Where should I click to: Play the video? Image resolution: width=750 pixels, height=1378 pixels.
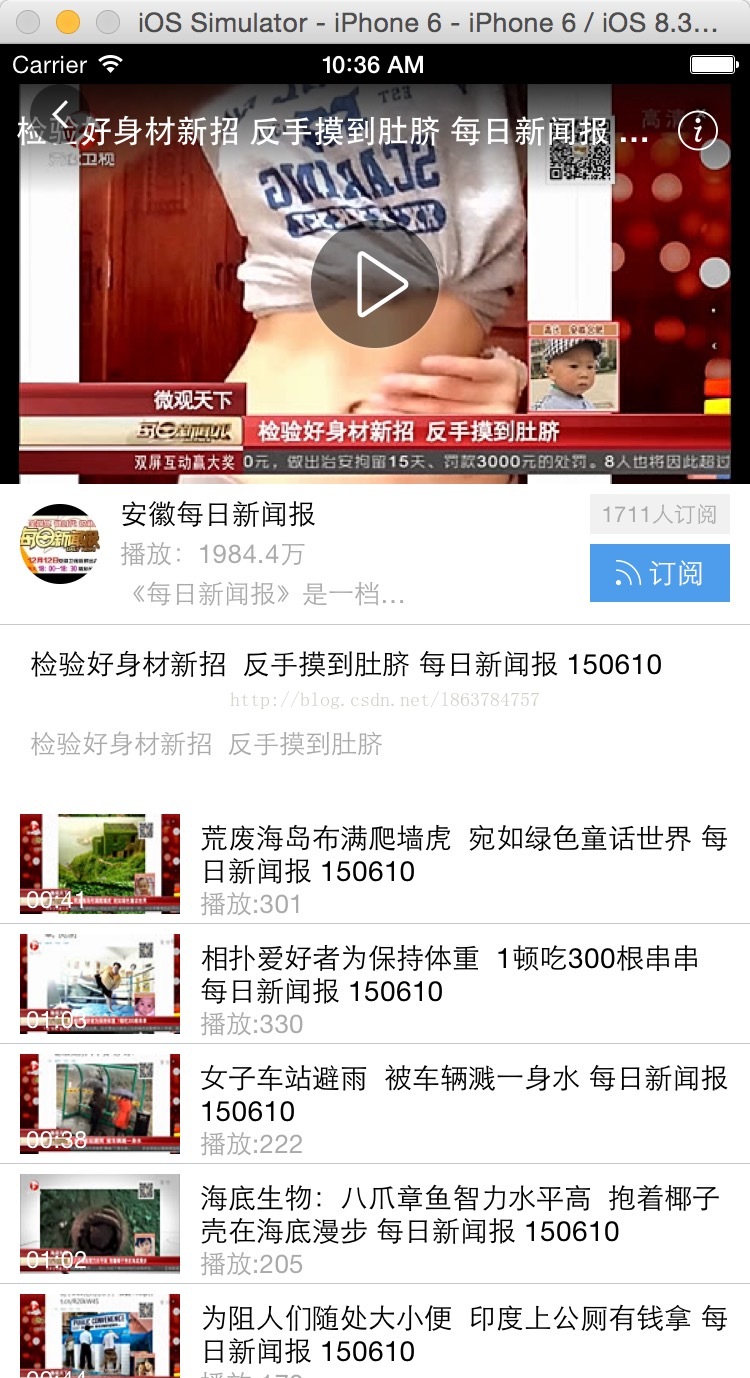375,285
